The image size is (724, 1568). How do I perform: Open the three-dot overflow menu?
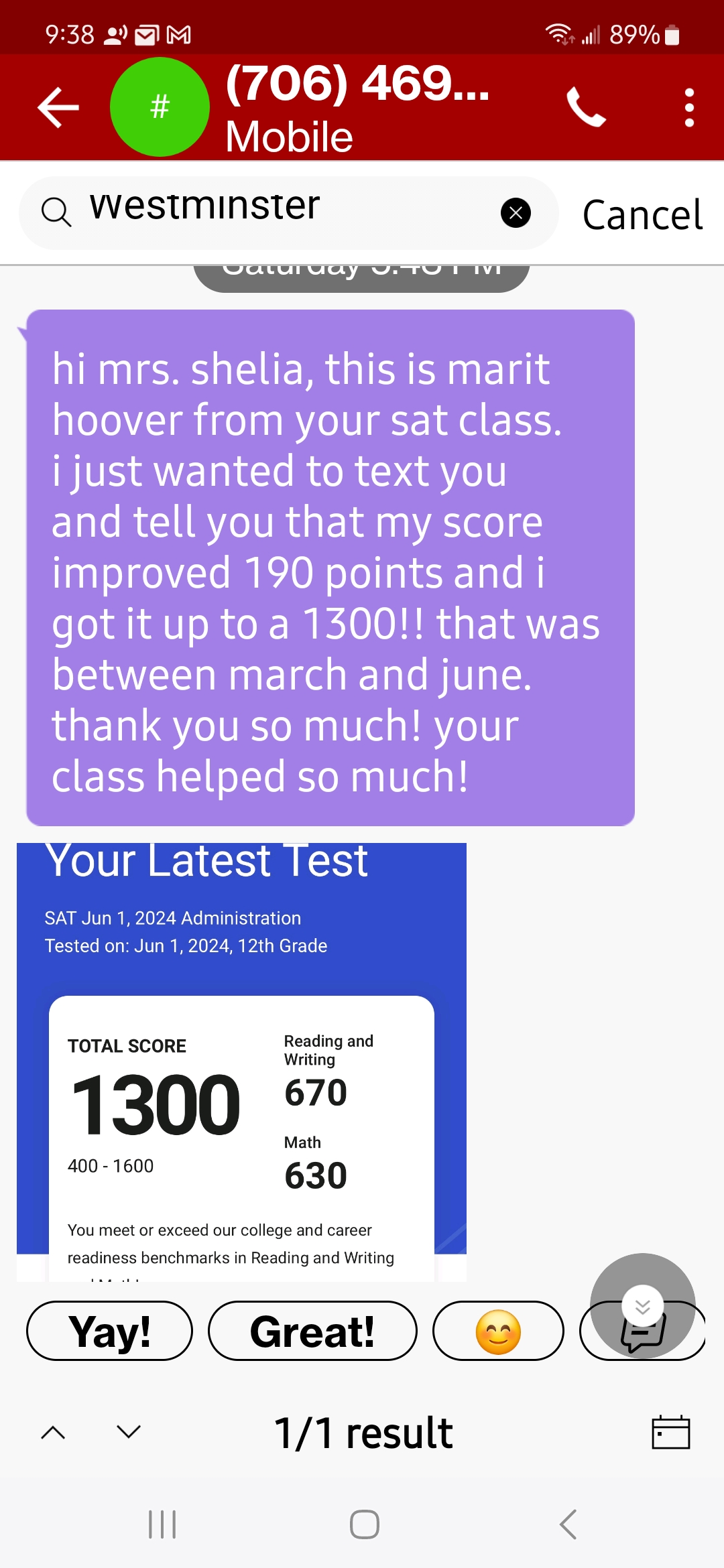pos(688,107)
